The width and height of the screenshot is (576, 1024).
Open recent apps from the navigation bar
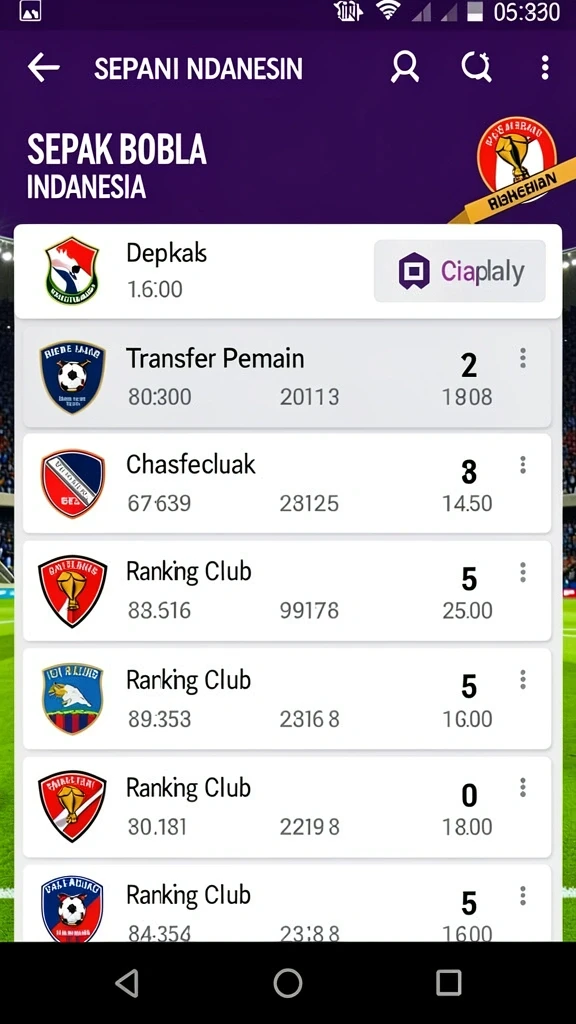(449, 982)
